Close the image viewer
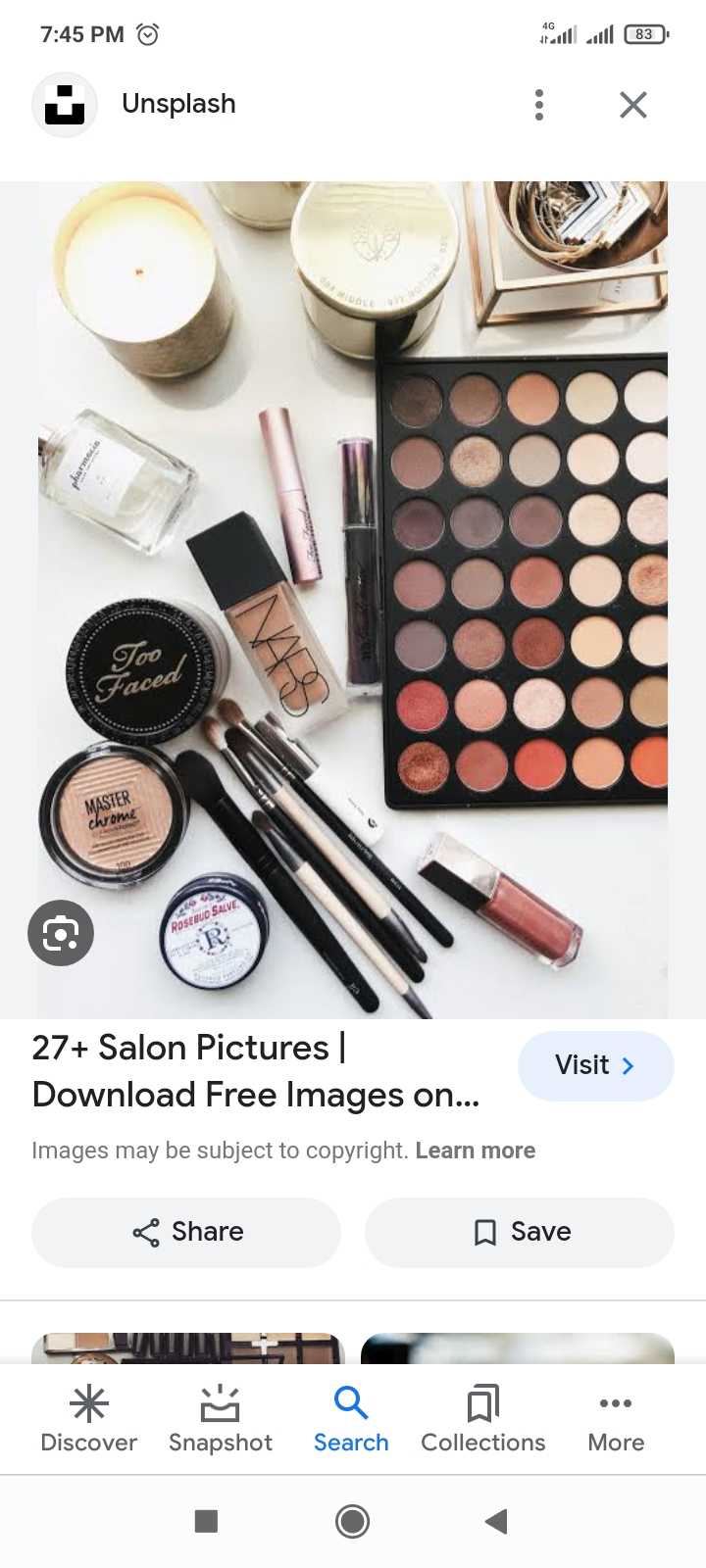706x1568 pixels. point(633,105)
